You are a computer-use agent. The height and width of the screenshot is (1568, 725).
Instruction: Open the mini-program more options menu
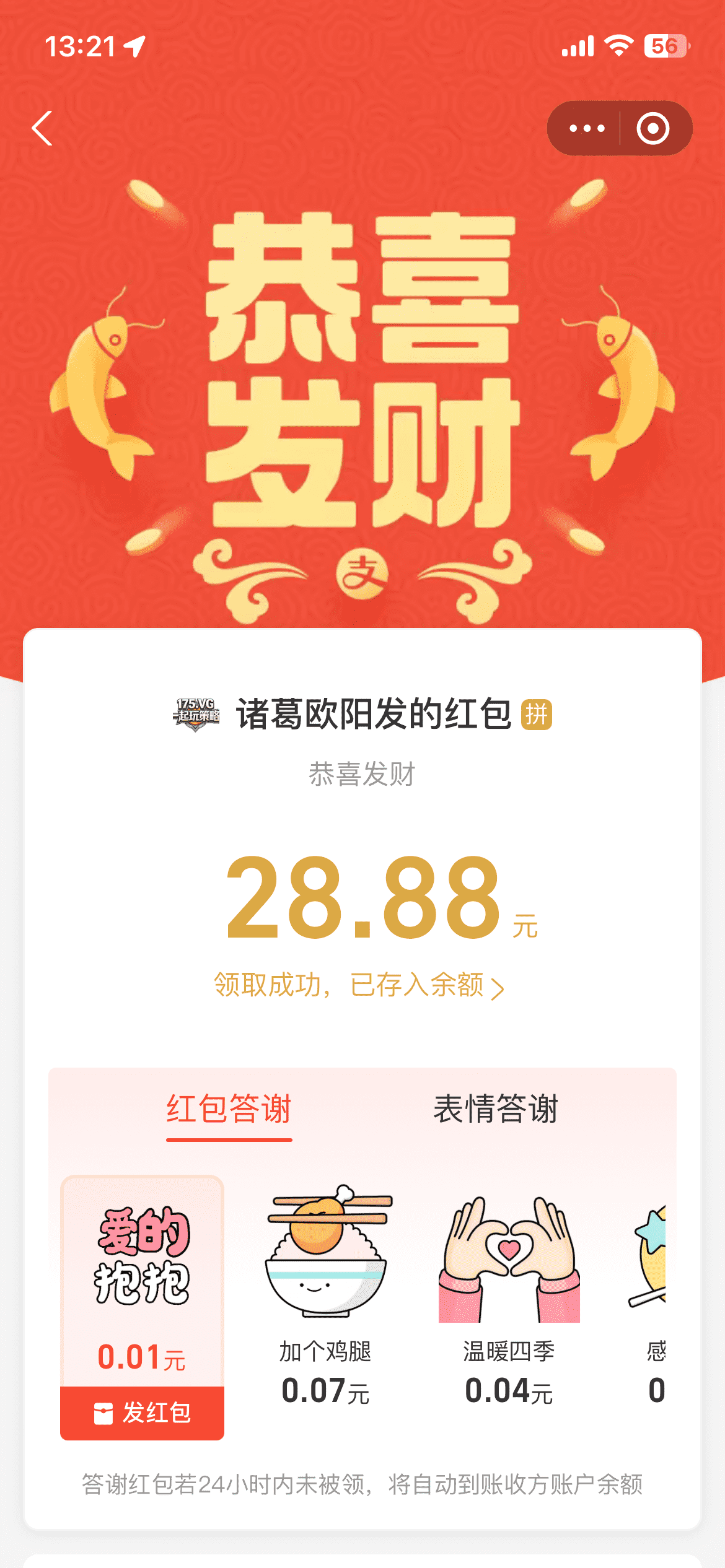(x=587, y=128)
